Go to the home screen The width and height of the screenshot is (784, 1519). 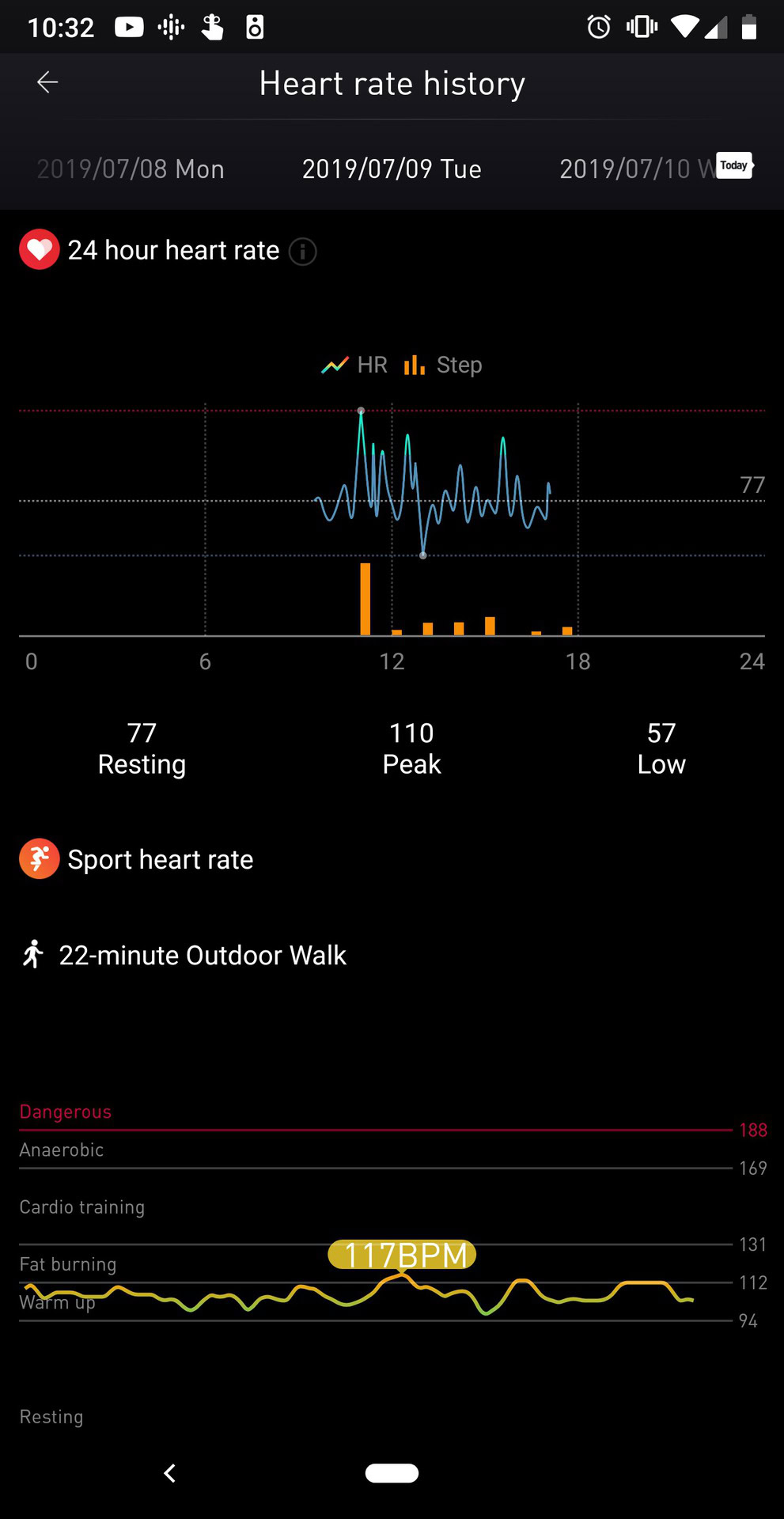point(392,1473)
